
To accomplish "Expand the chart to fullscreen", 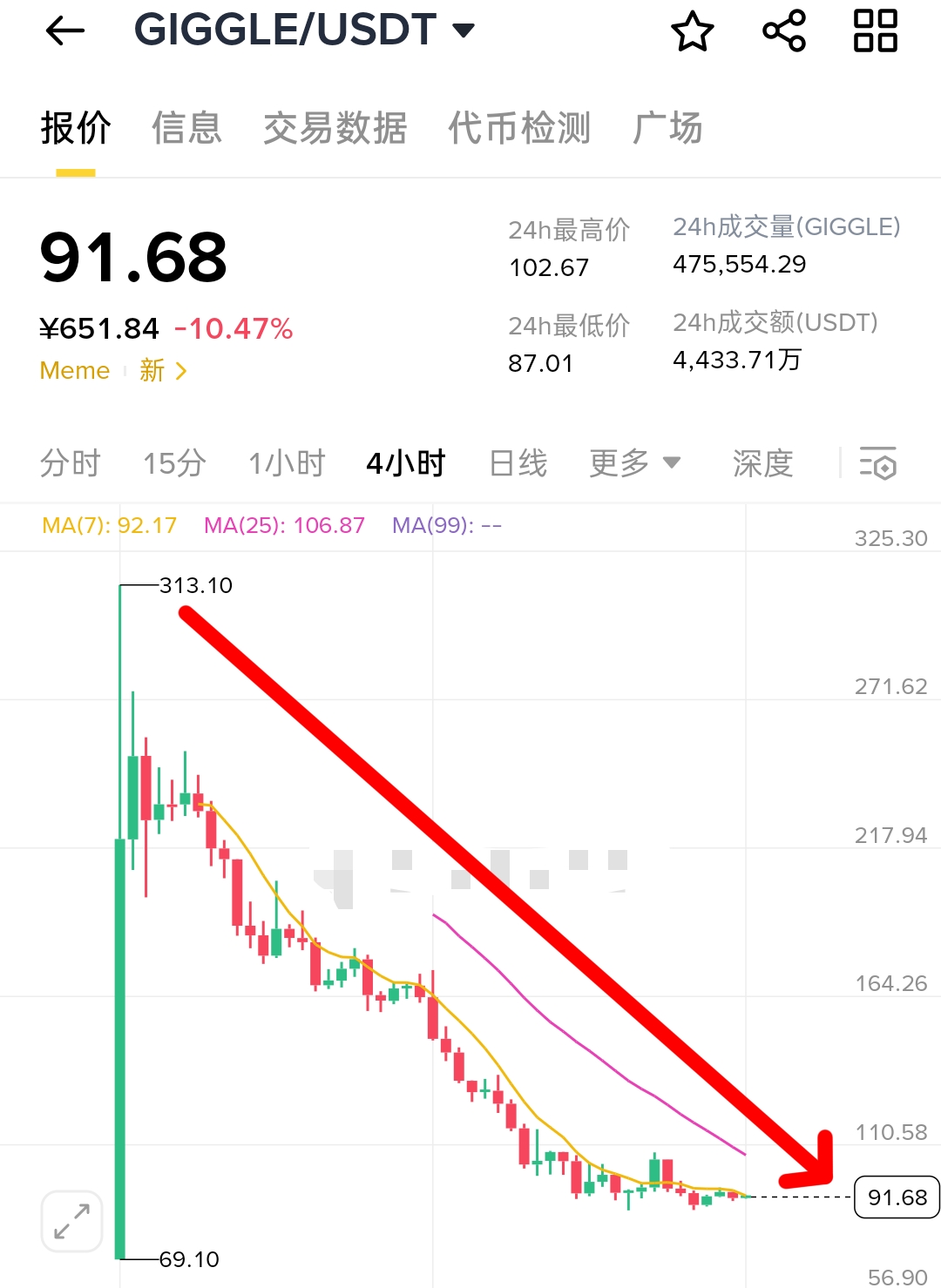I will coord(71,1221).
